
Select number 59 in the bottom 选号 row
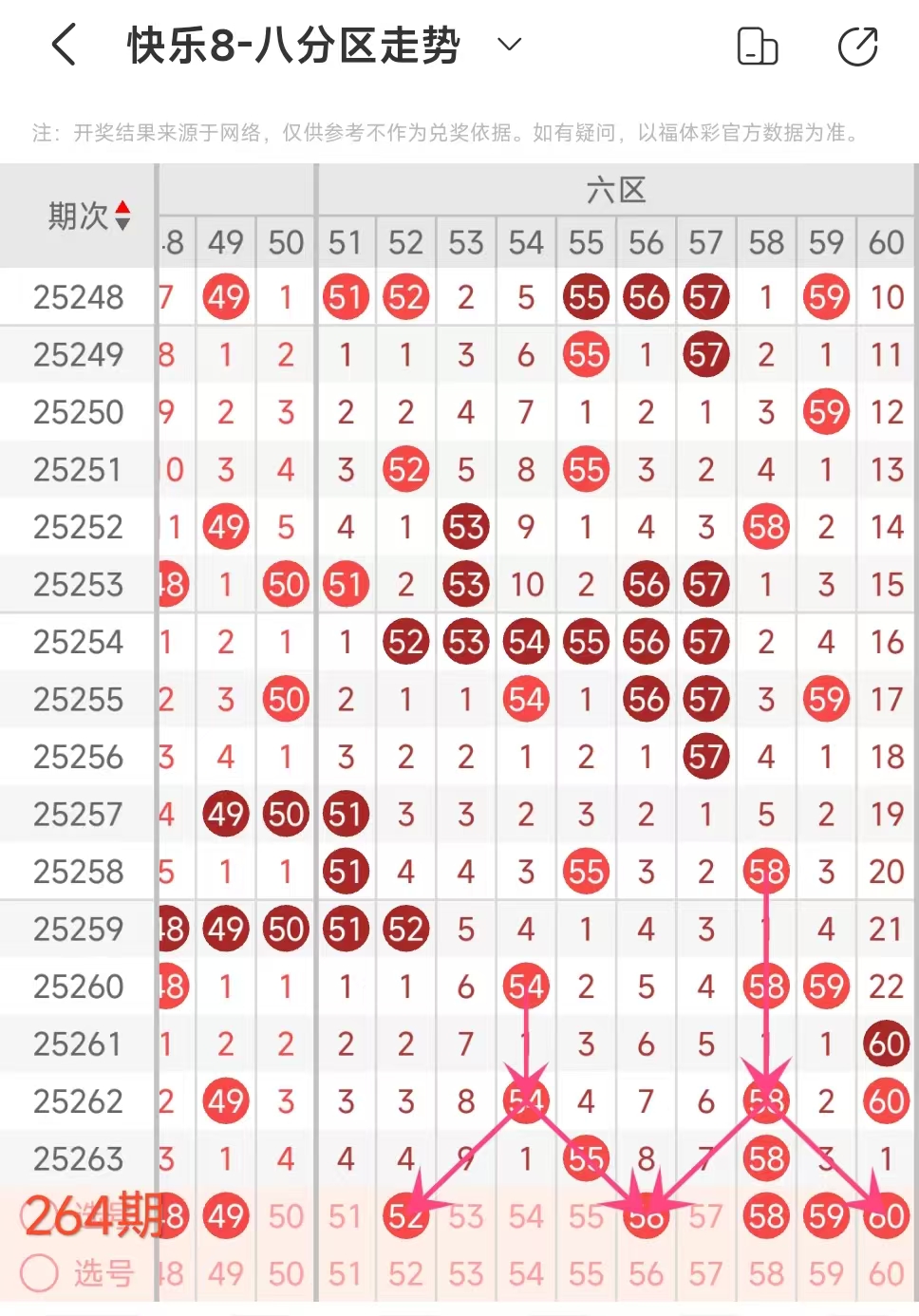pos(826,1273)
